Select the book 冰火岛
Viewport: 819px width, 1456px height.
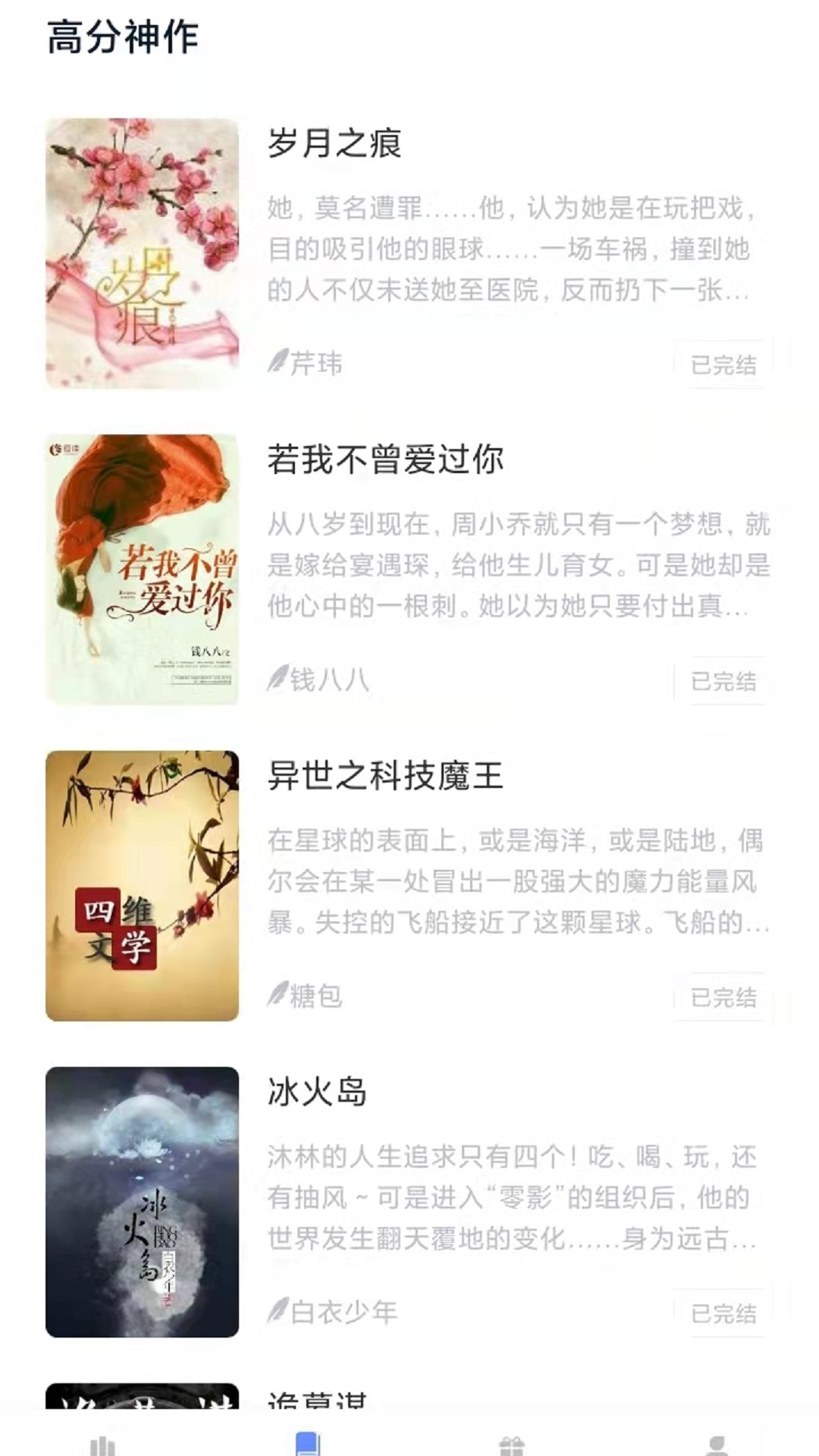pyautogui.click(x=317, y=1092)
